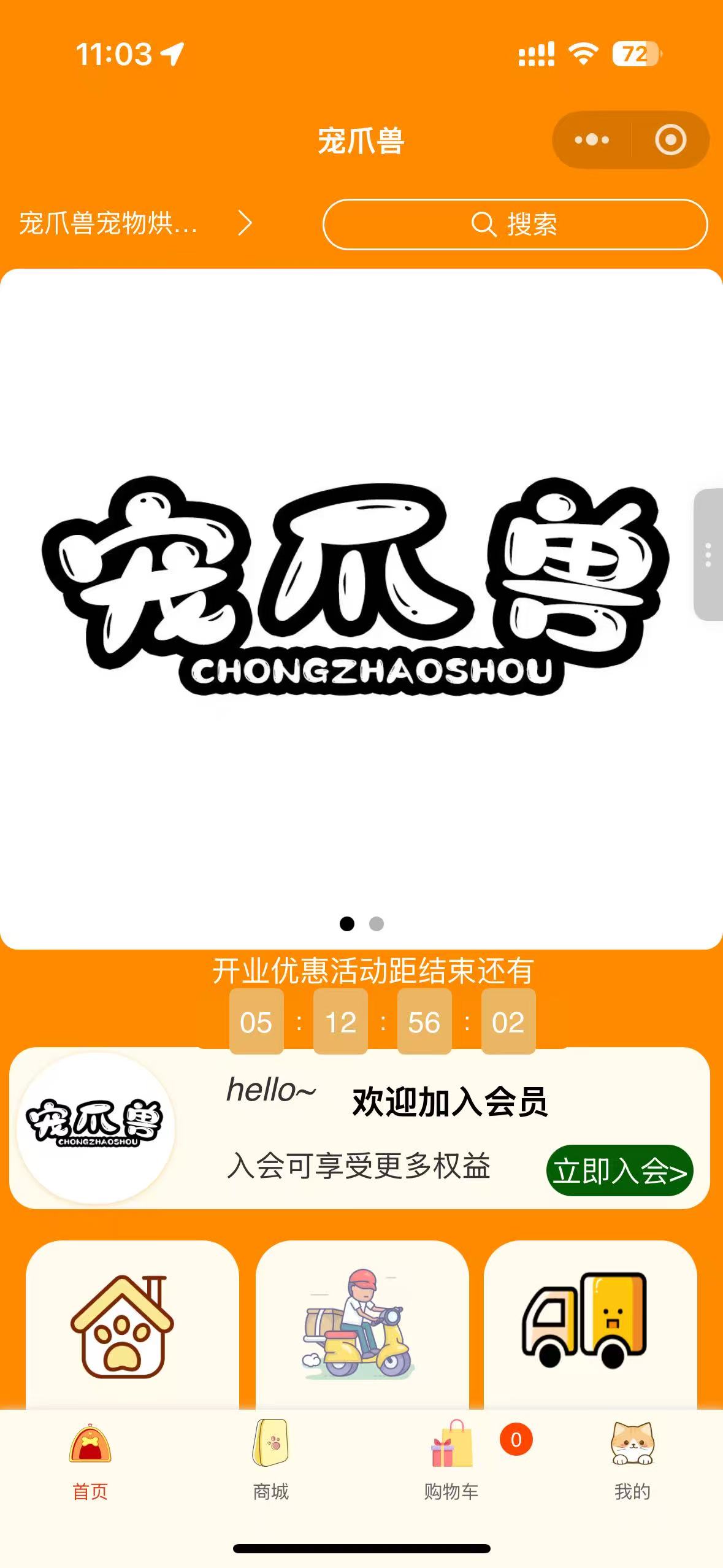This screenshot has width=723, height=1568.
Task: Close the mini program with the circle button
Action: click(670, 140)
